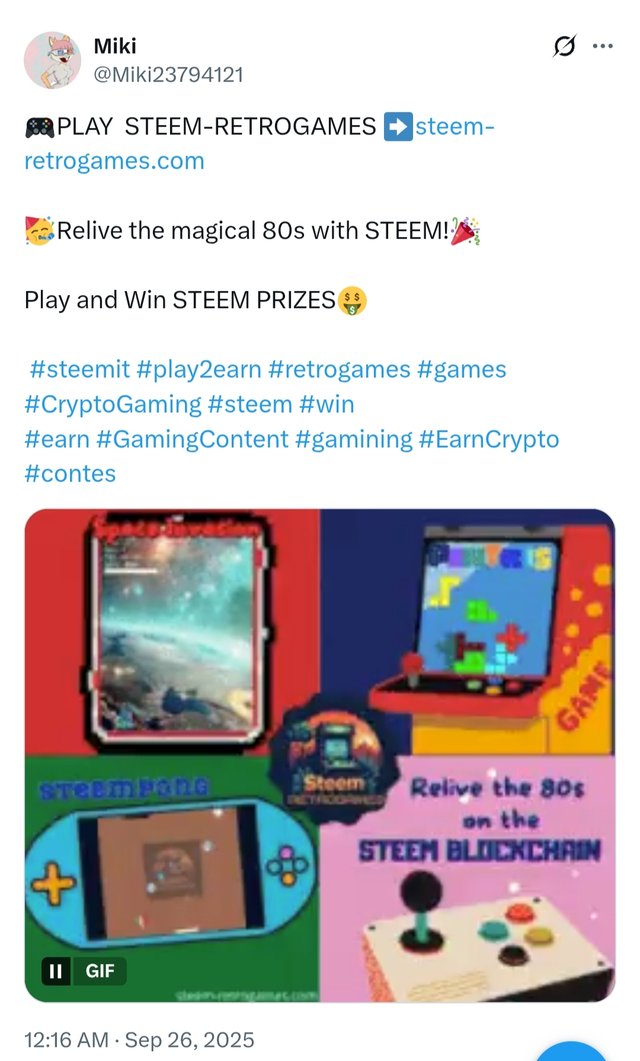
Task: Open the #retrogames hashtag
Action: [338, 369]
